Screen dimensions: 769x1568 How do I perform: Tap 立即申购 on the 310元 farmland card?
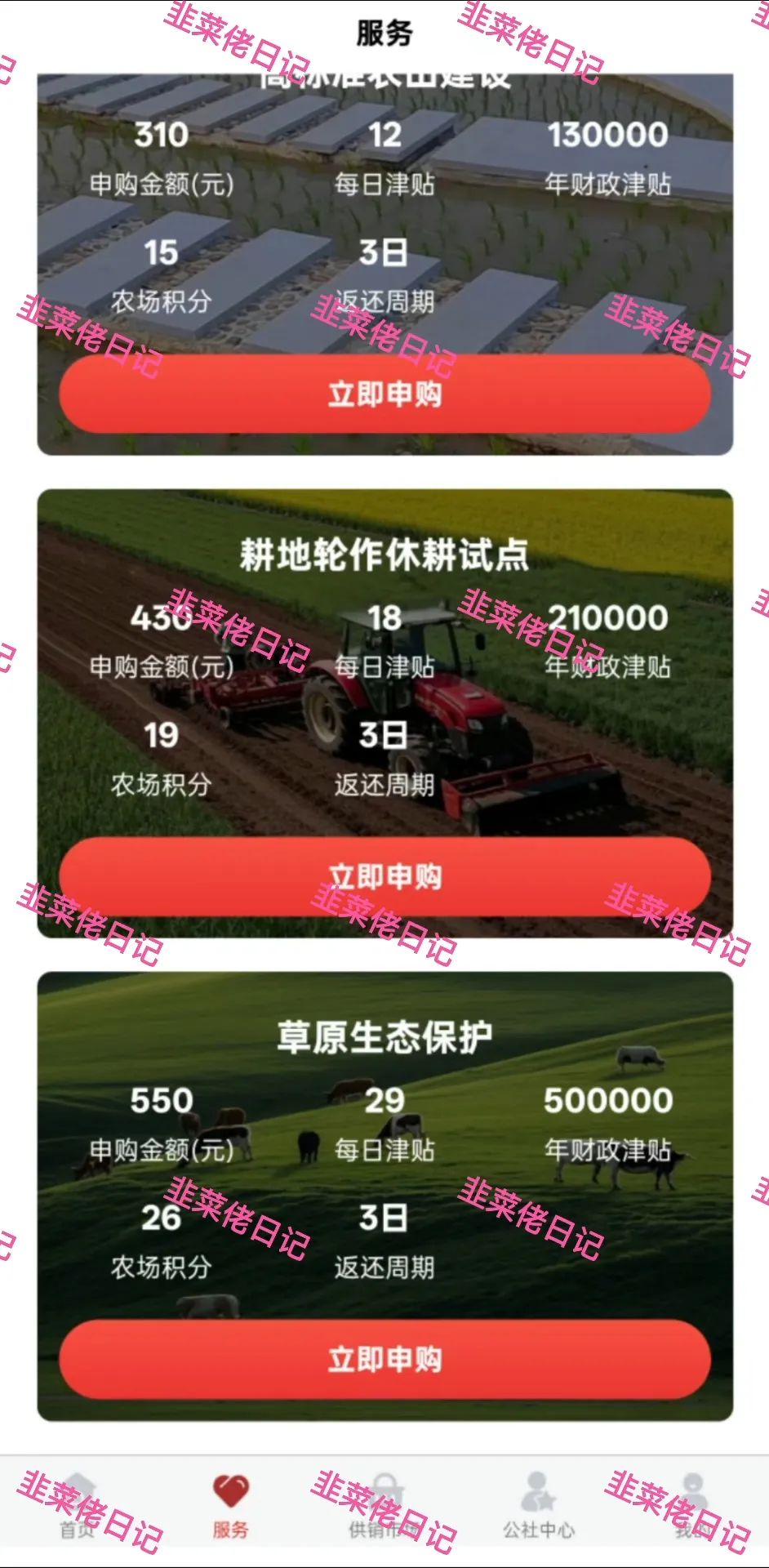coord(384,394)
